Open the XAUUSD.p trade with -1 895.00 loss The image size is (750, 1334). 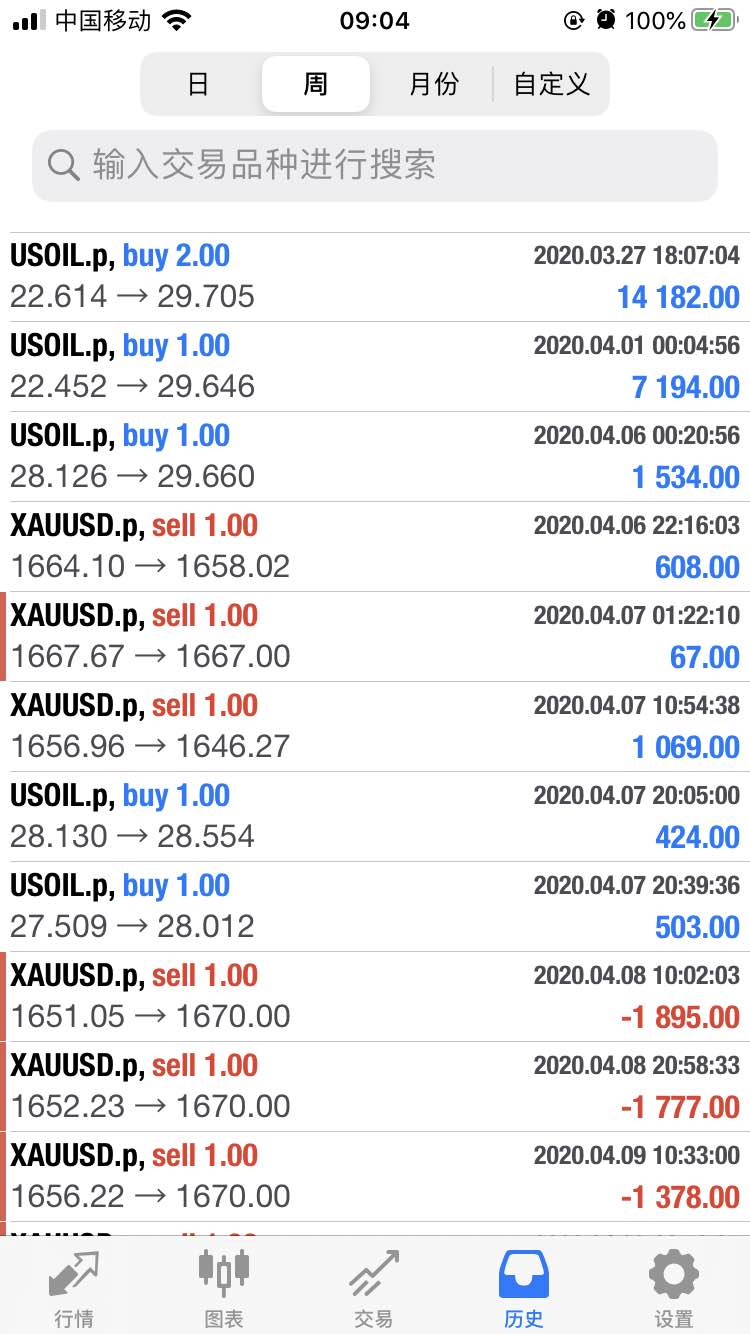click(x=375, y=997)
